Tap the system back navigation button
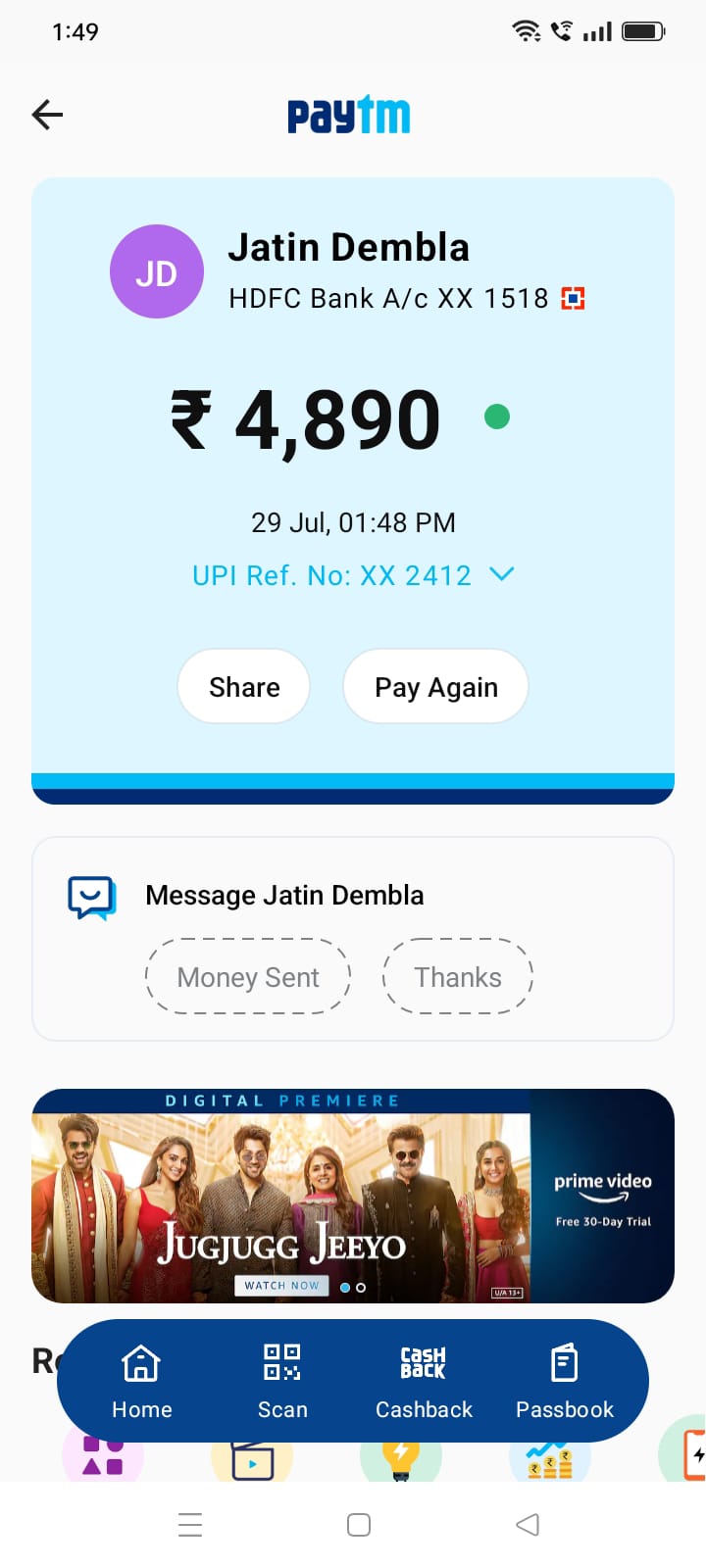Image resolution: width=706 pixels, height=1568 pixels. pyautogui.click(x=528, y=1525)
